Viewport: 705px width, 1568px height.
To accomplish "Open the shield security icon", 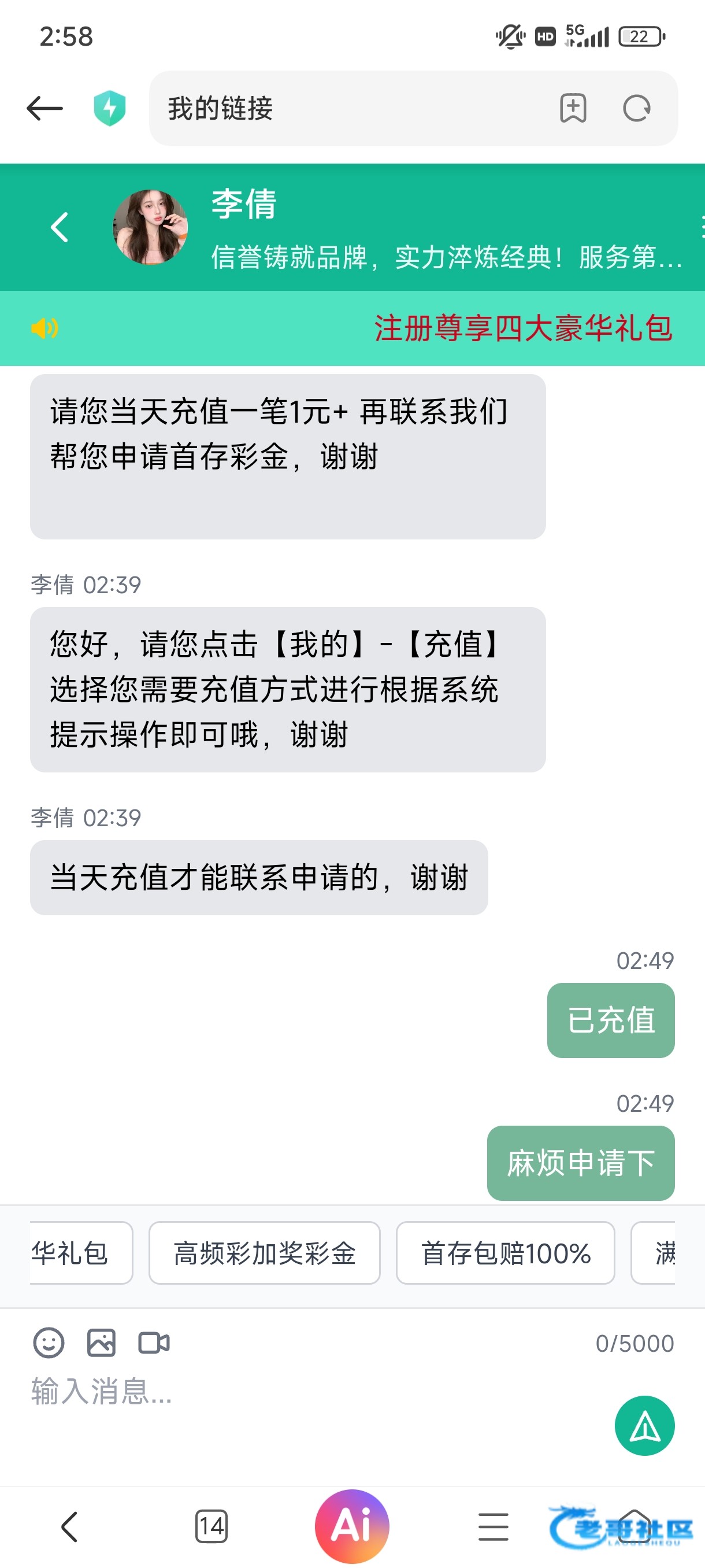I will tap(109, 109).
